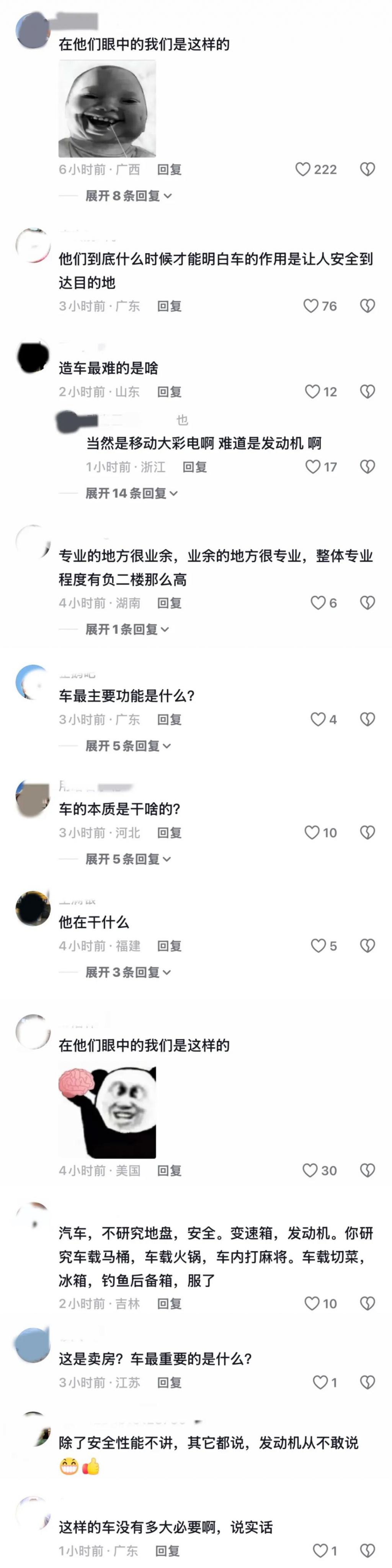Screen dimensions: 392x1568
Task: Like the comment 车最主要功能是什么?
Action: (318, 720)
